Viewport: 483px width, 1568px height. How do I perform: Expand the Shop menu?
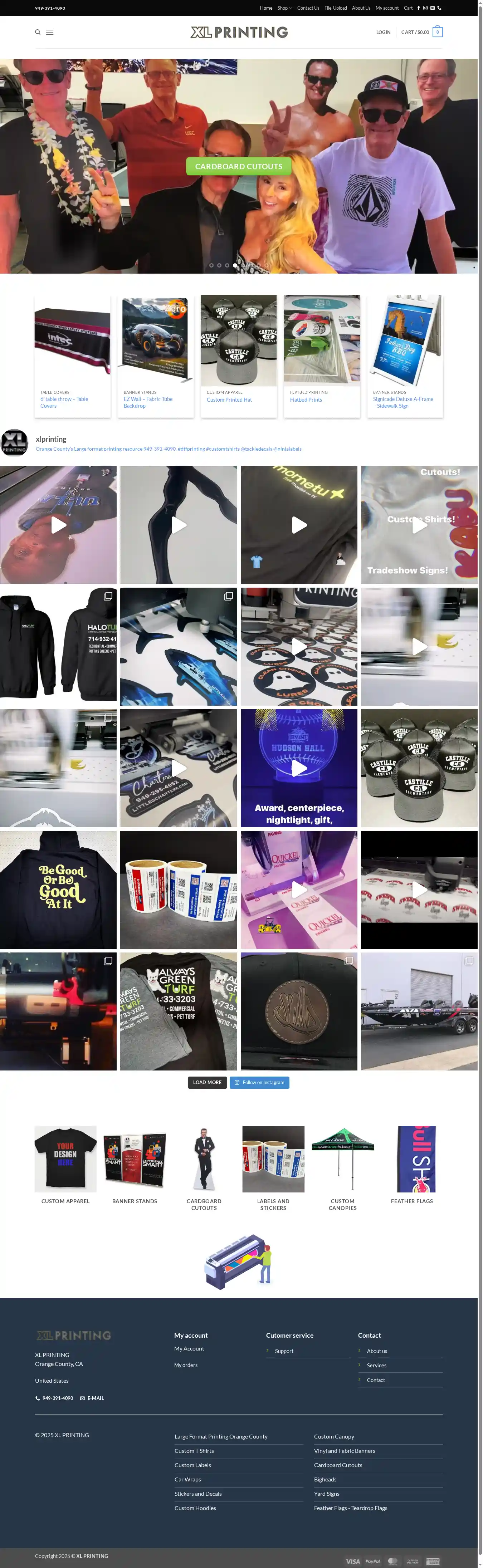click(284, 8)
